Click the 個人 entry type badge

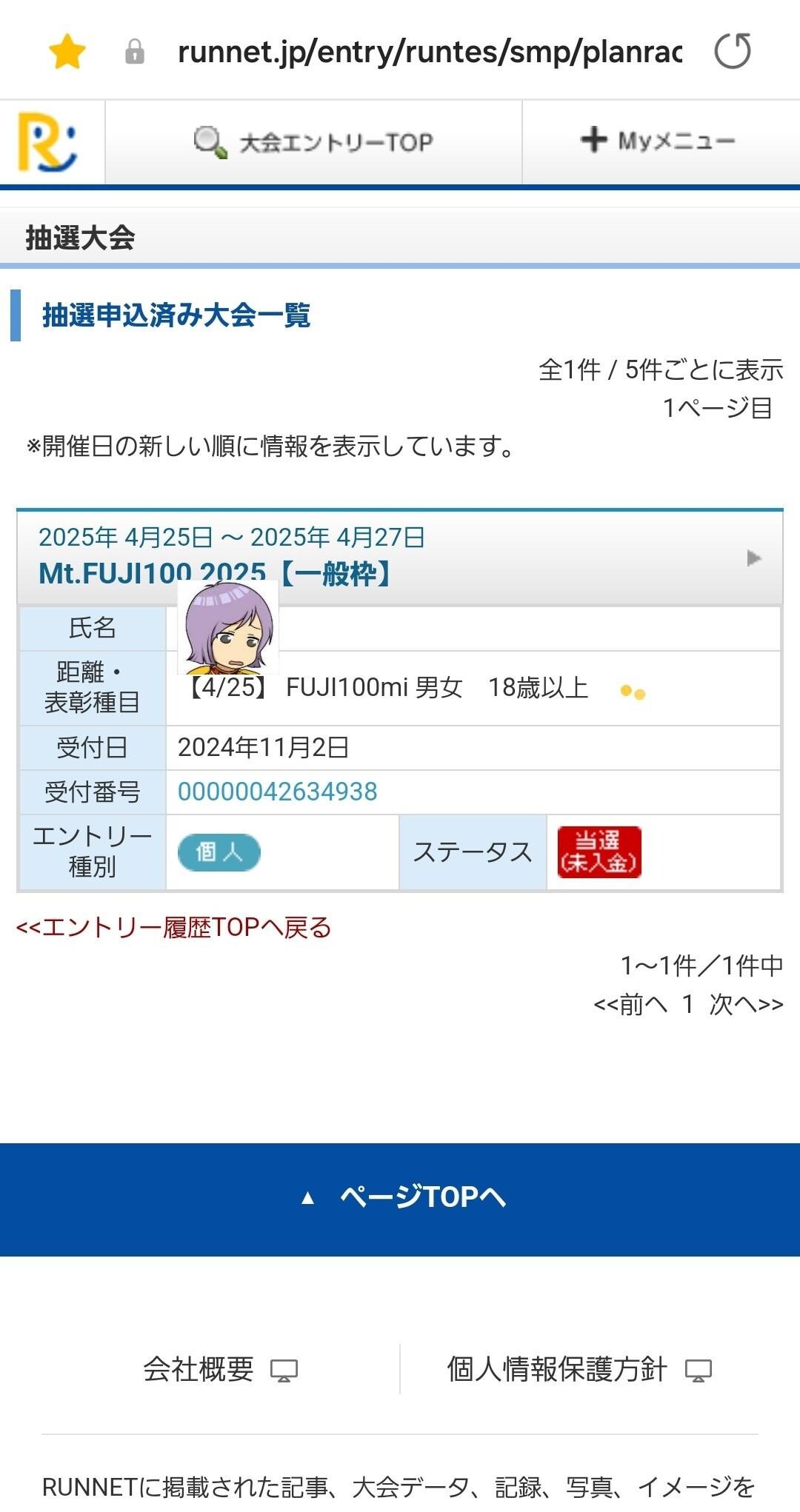219,852
